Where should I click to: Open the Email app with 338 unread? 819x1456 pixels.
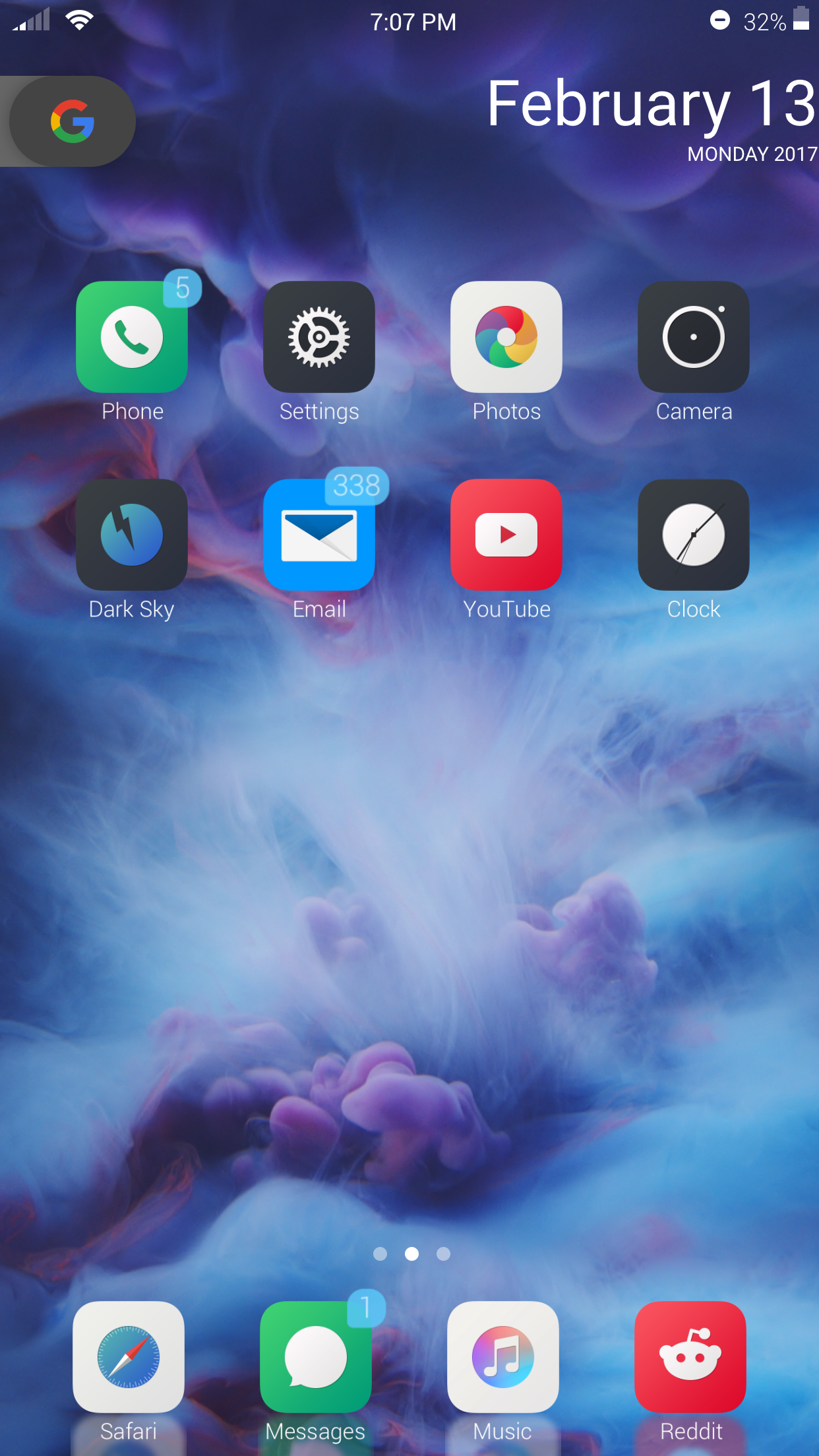point(319,535)
